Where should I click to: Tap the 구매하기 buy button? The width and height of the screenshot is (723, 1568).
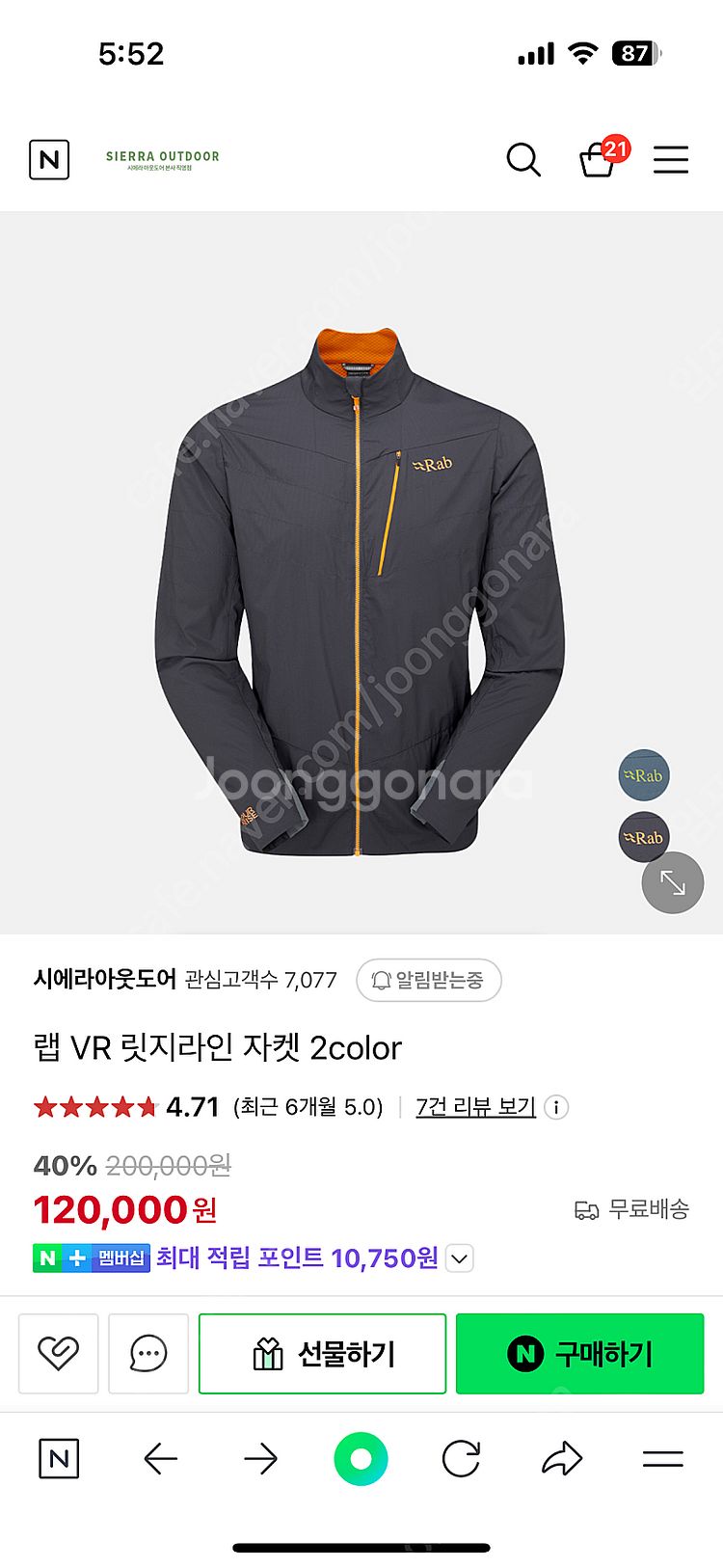[579, 1353]
